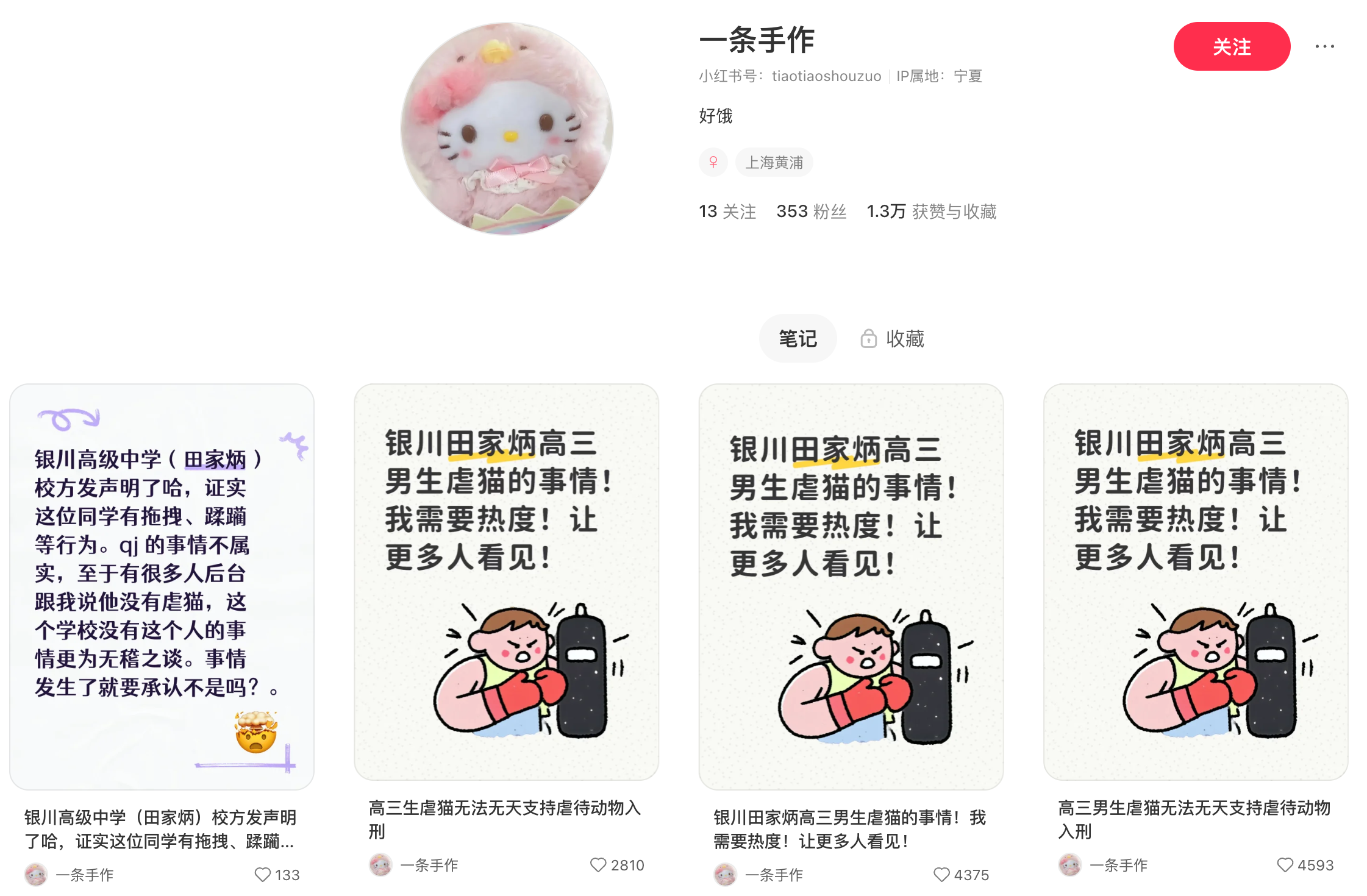View the 353 粉丝 followers list
The width and height of the screenshot is (1367, 896).
(811, 212)
